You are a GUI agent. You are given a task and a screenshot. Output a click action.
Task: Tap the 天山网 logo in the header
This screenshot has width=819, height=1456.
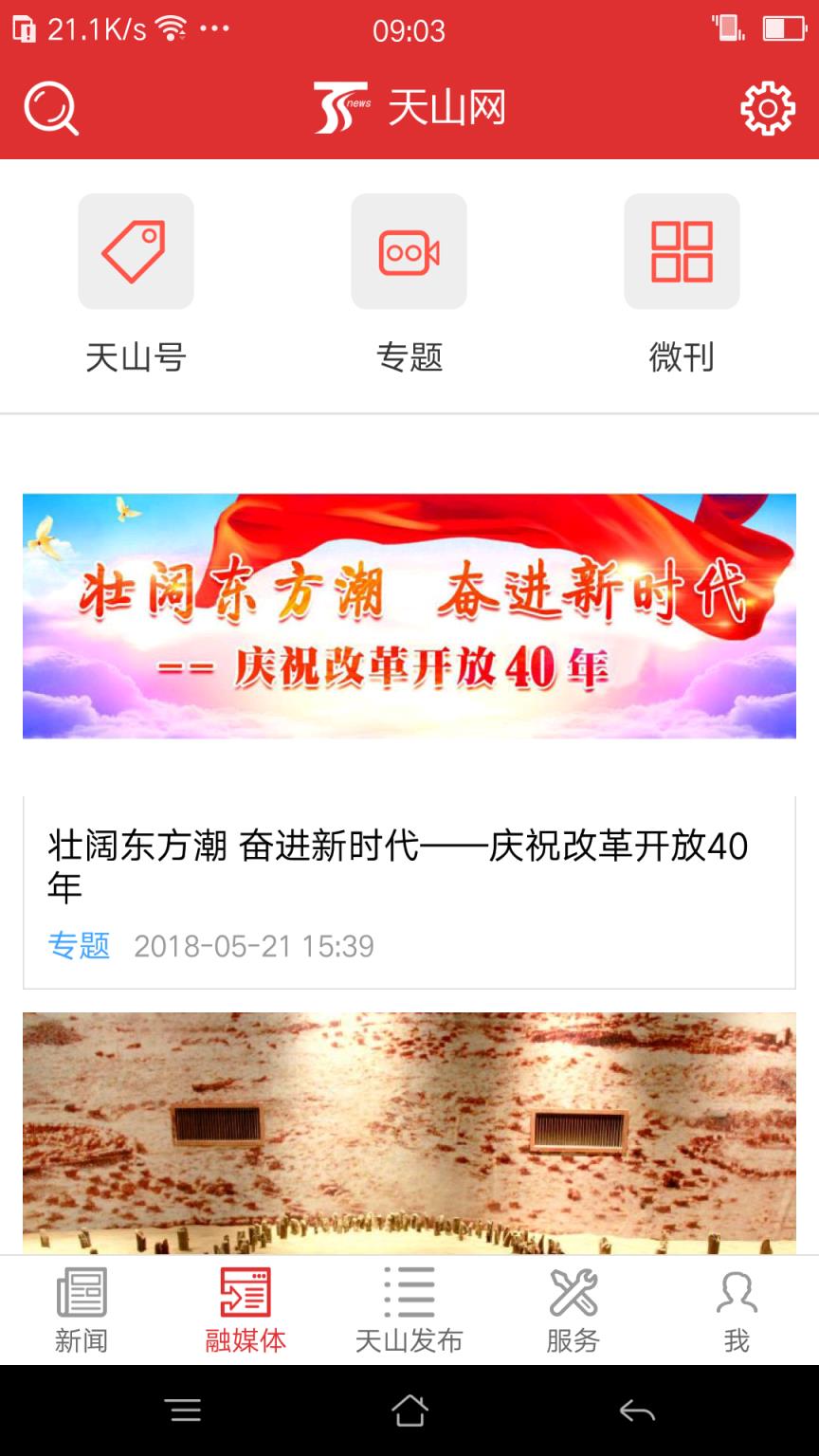409,107
